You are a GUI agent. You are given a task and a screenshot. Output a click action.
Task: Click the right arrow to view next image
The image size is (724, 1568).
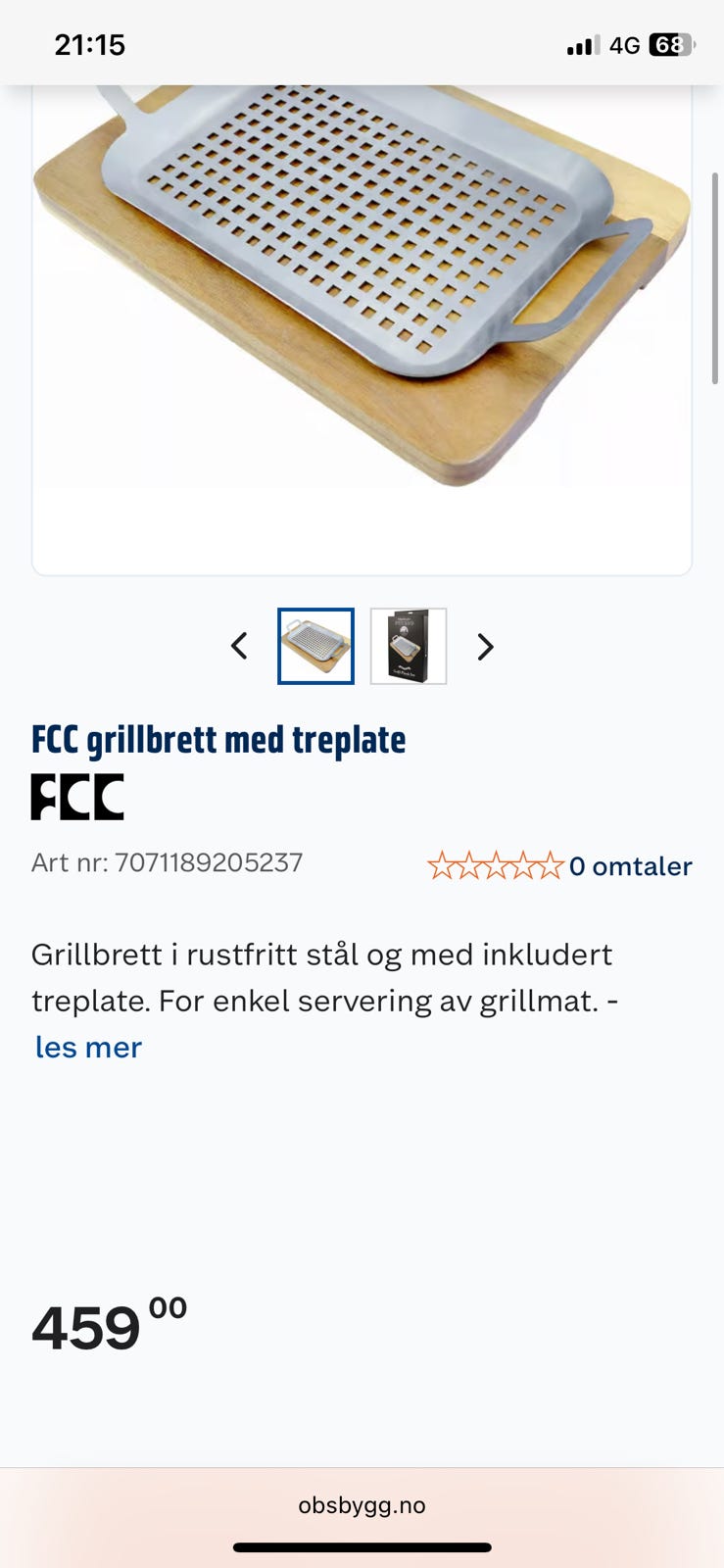click(x=485, y=647)
